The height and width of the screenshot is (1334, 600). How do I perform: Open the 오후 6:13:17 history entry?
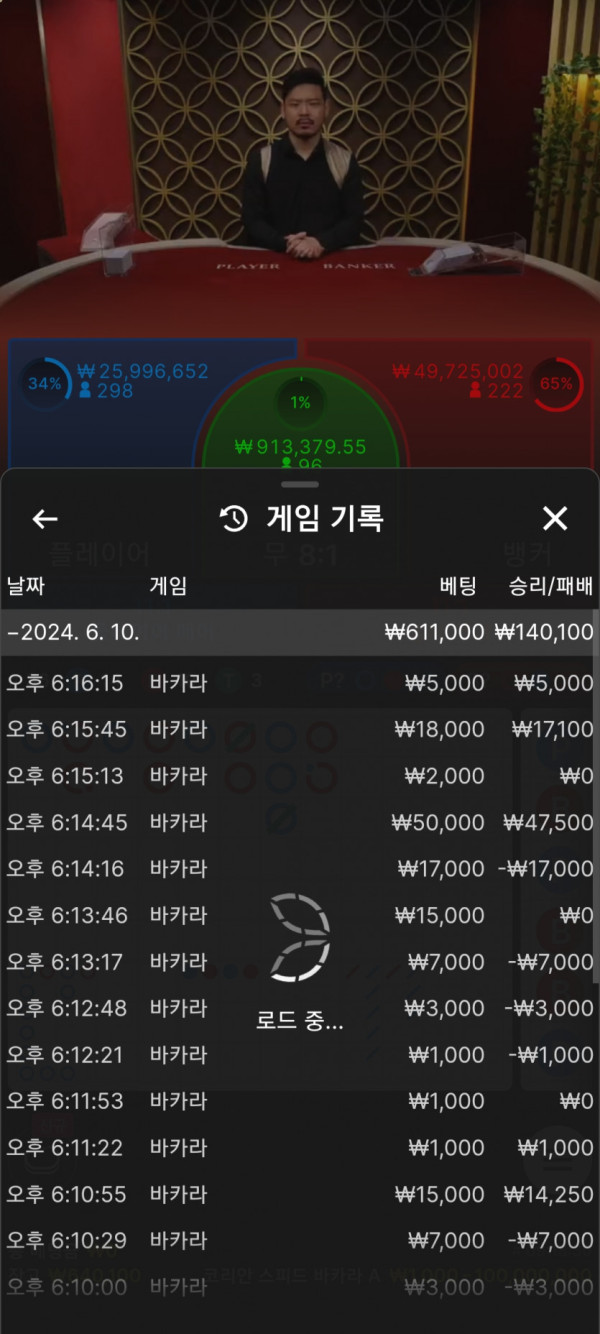click(x=300, y=962)
